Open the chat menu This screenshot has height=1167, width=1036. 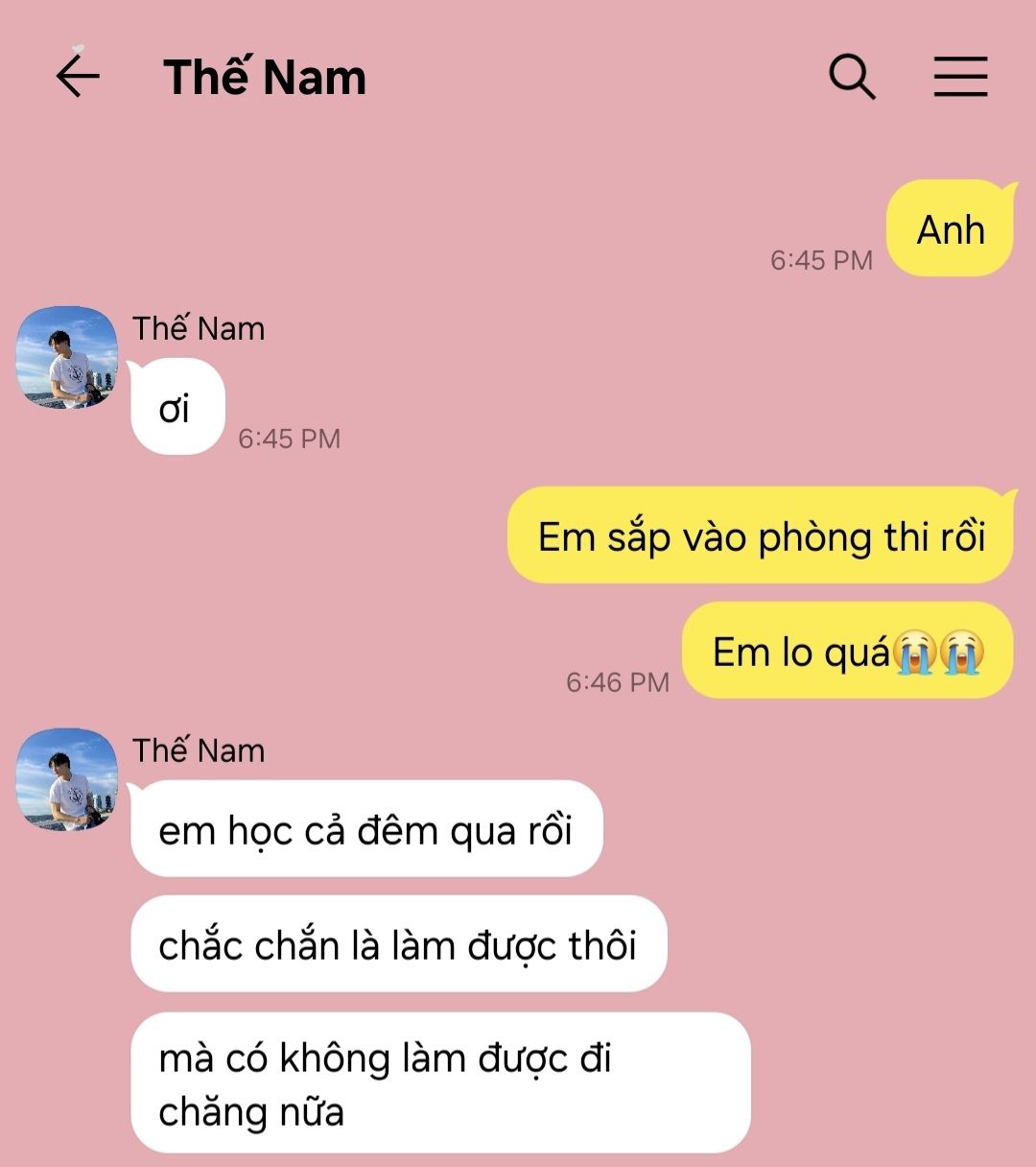click(960, 76)
